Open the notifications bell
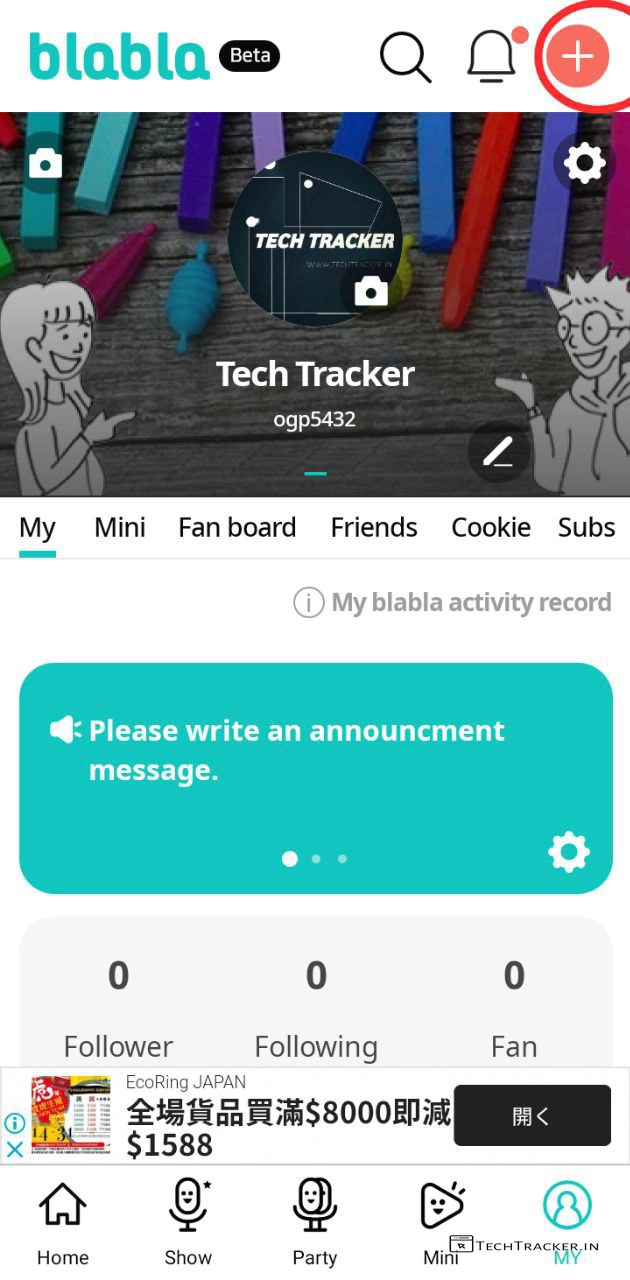The image size is (630, 1280). (x=492, y=57)
